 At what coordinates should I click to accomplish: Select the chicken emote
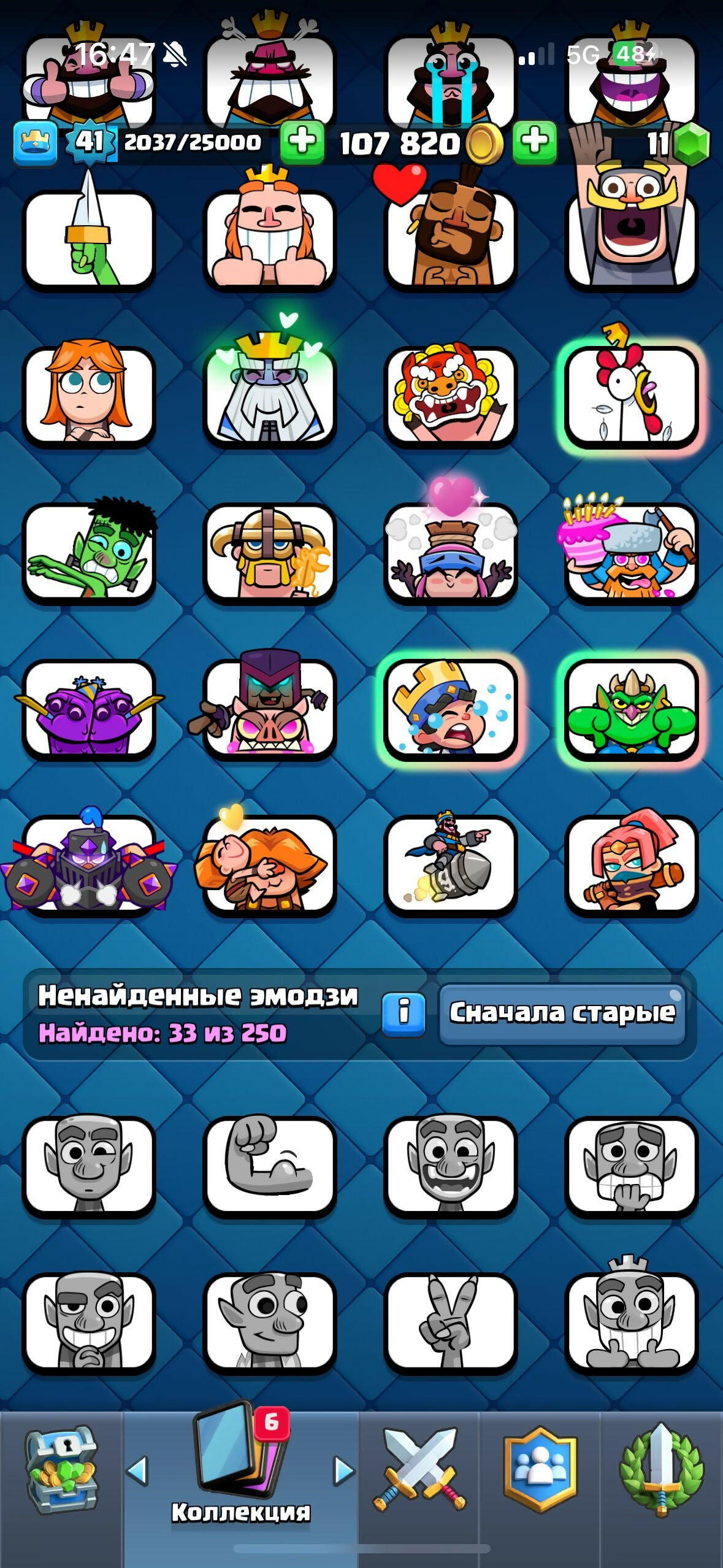pyautogui.click(x=632, y=396)
